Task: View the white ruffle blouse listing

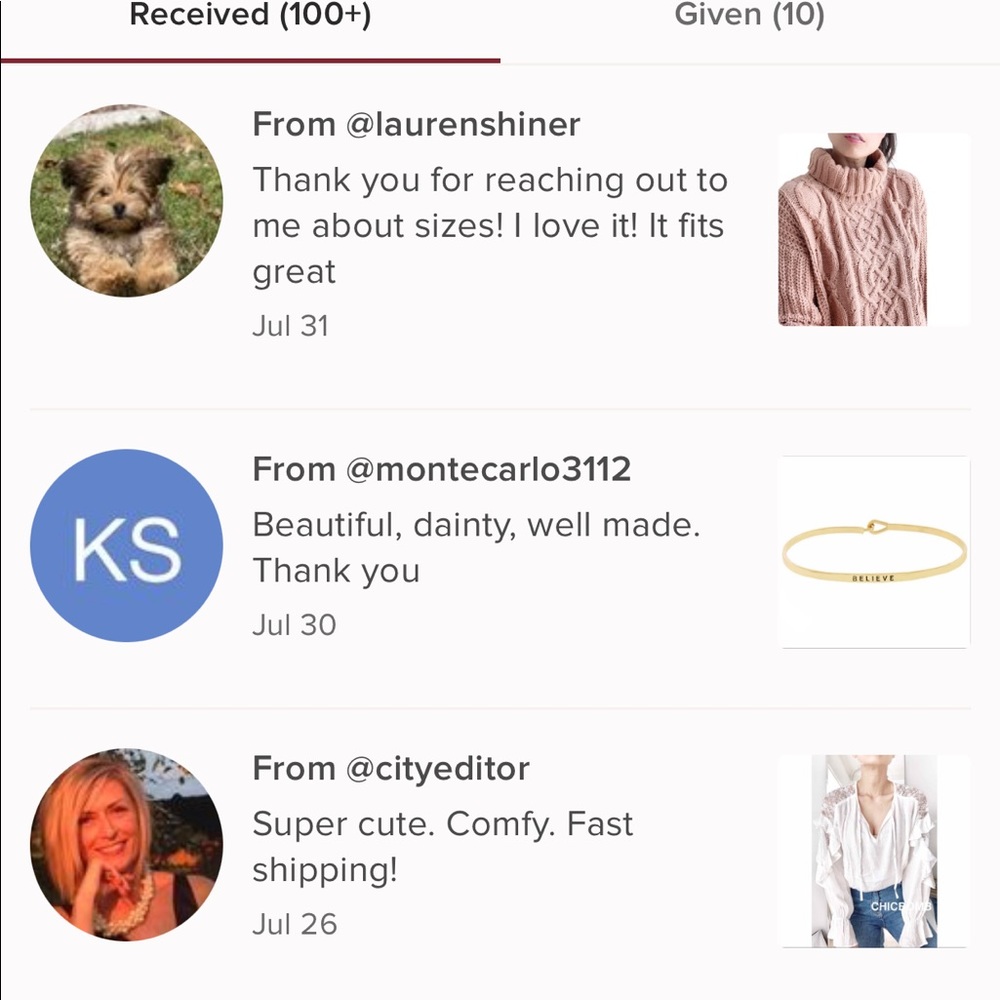Action: pyautogui.click(x=873, y=851)
